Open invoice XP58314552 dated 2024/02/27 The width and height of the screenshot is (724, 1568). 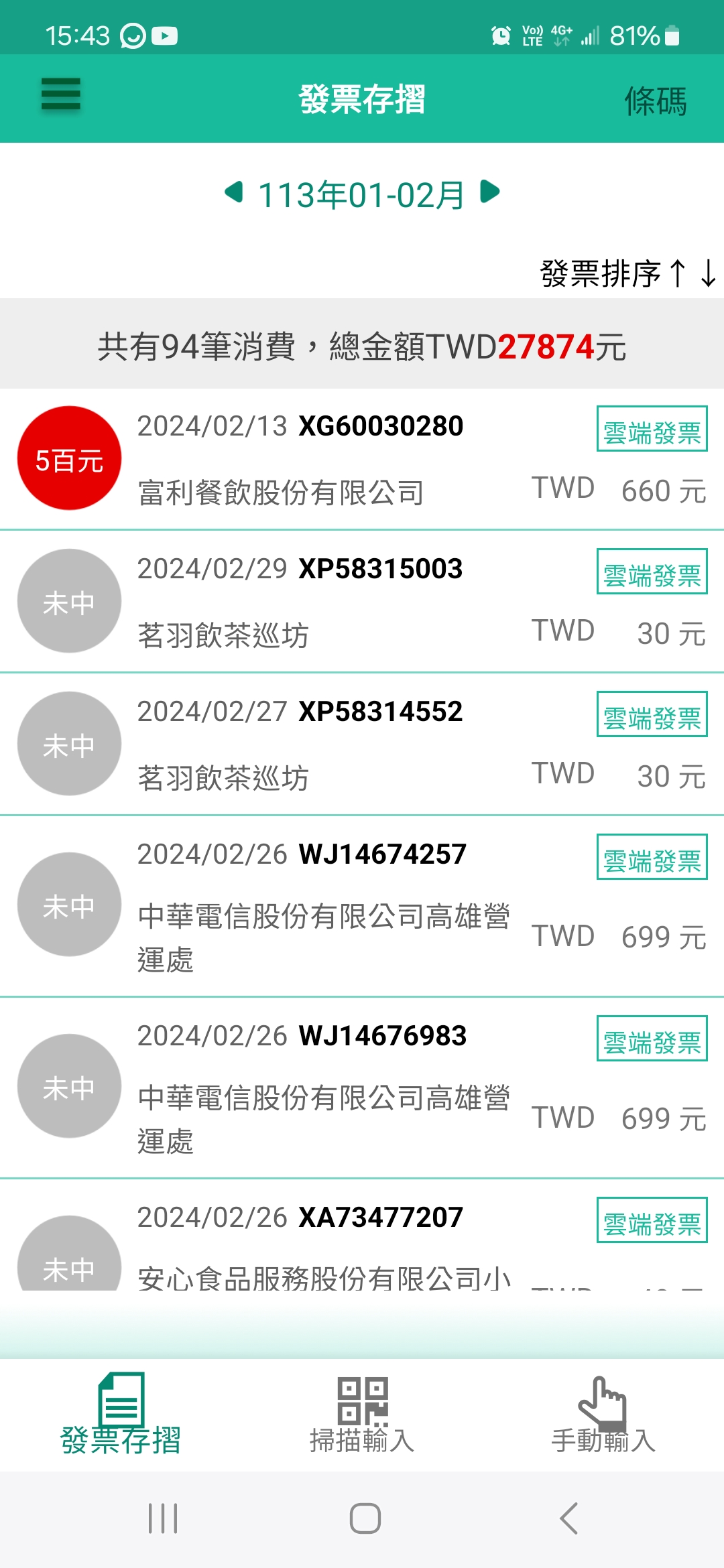click(x=362, y=744)
